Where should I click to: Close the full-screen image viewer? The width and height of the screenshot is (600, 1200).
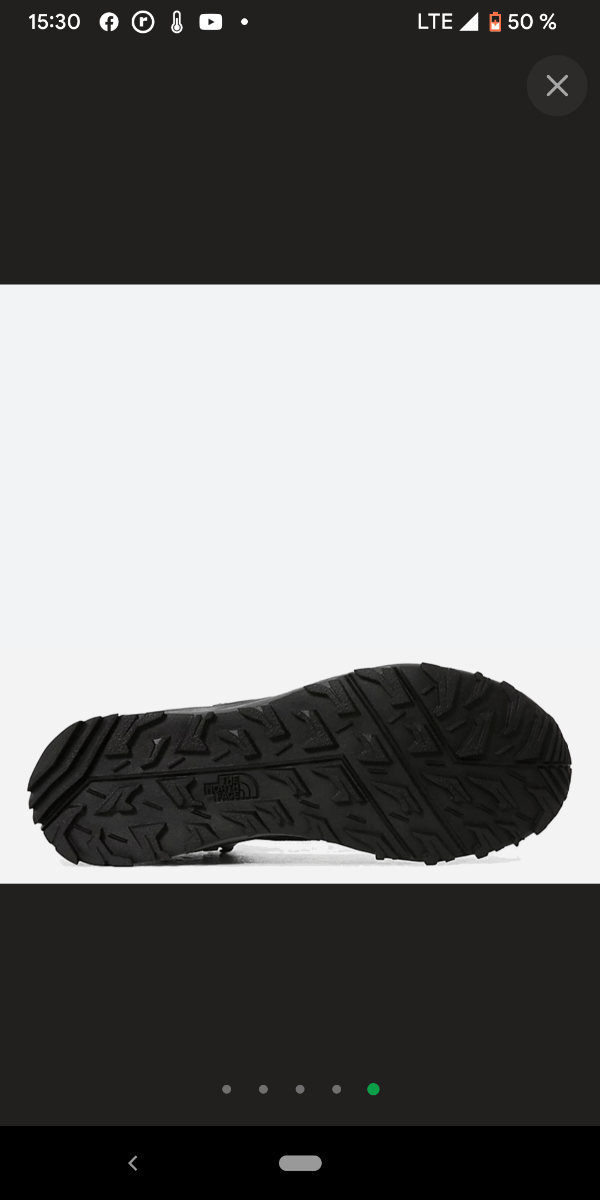[x=557, y=86]
